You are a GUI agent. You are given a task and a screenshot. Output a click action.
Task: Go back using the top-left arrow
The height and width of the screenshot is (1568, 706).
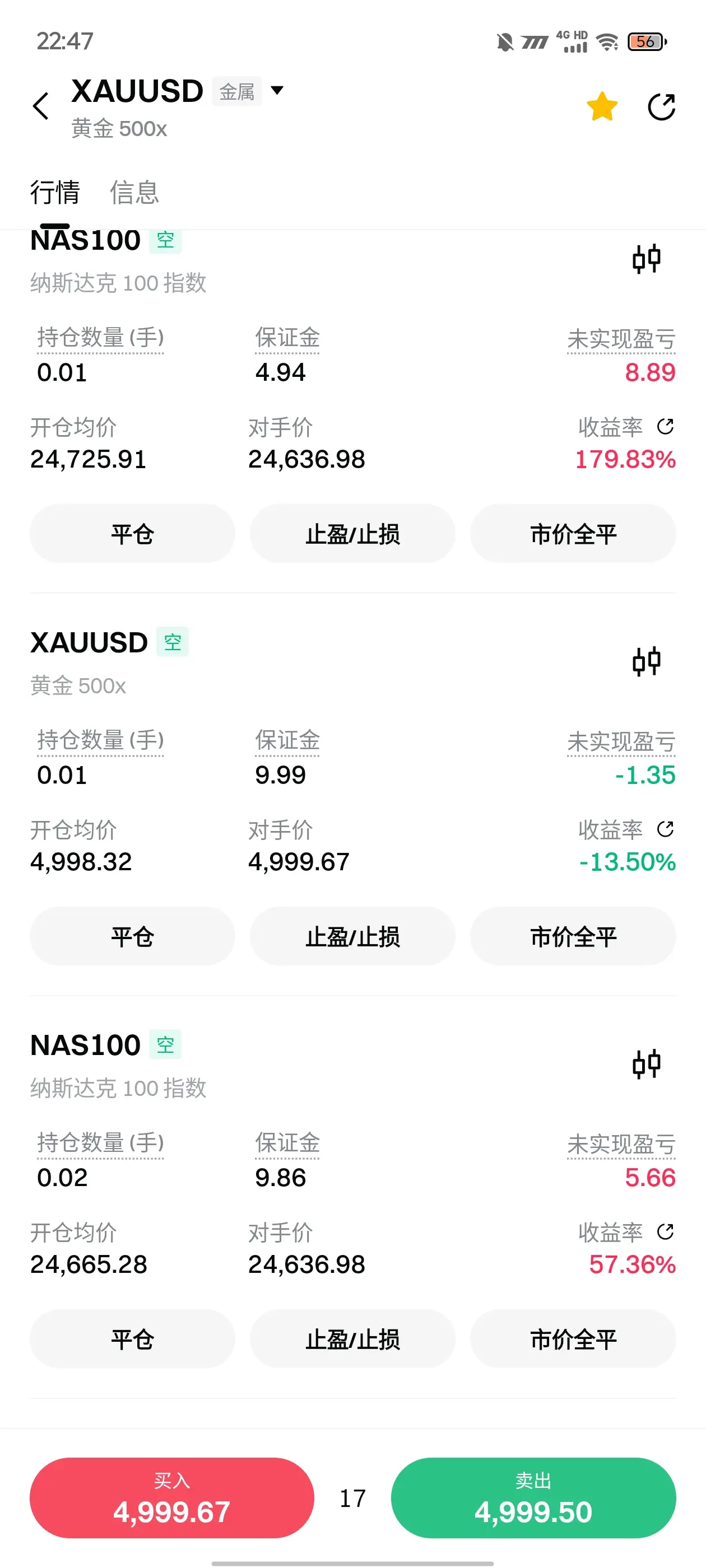[x=41, y=106]
